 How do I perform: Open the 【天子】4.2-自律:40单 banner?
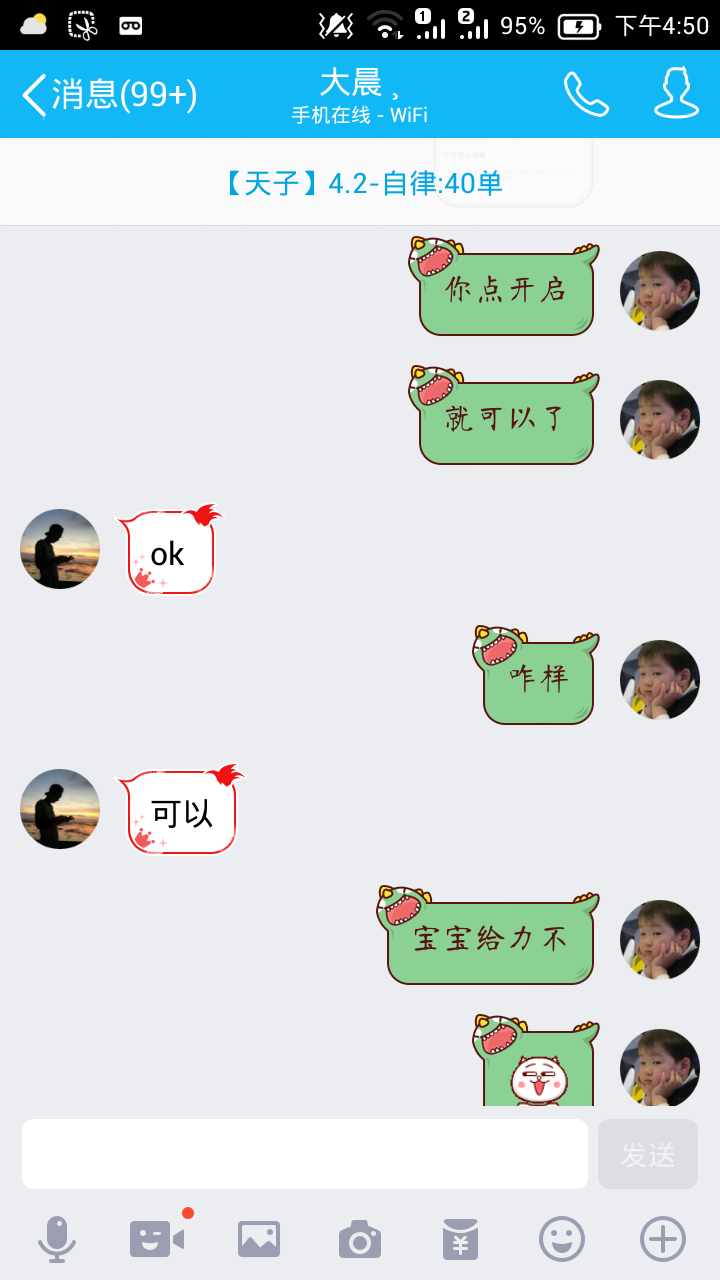(360, 183)
